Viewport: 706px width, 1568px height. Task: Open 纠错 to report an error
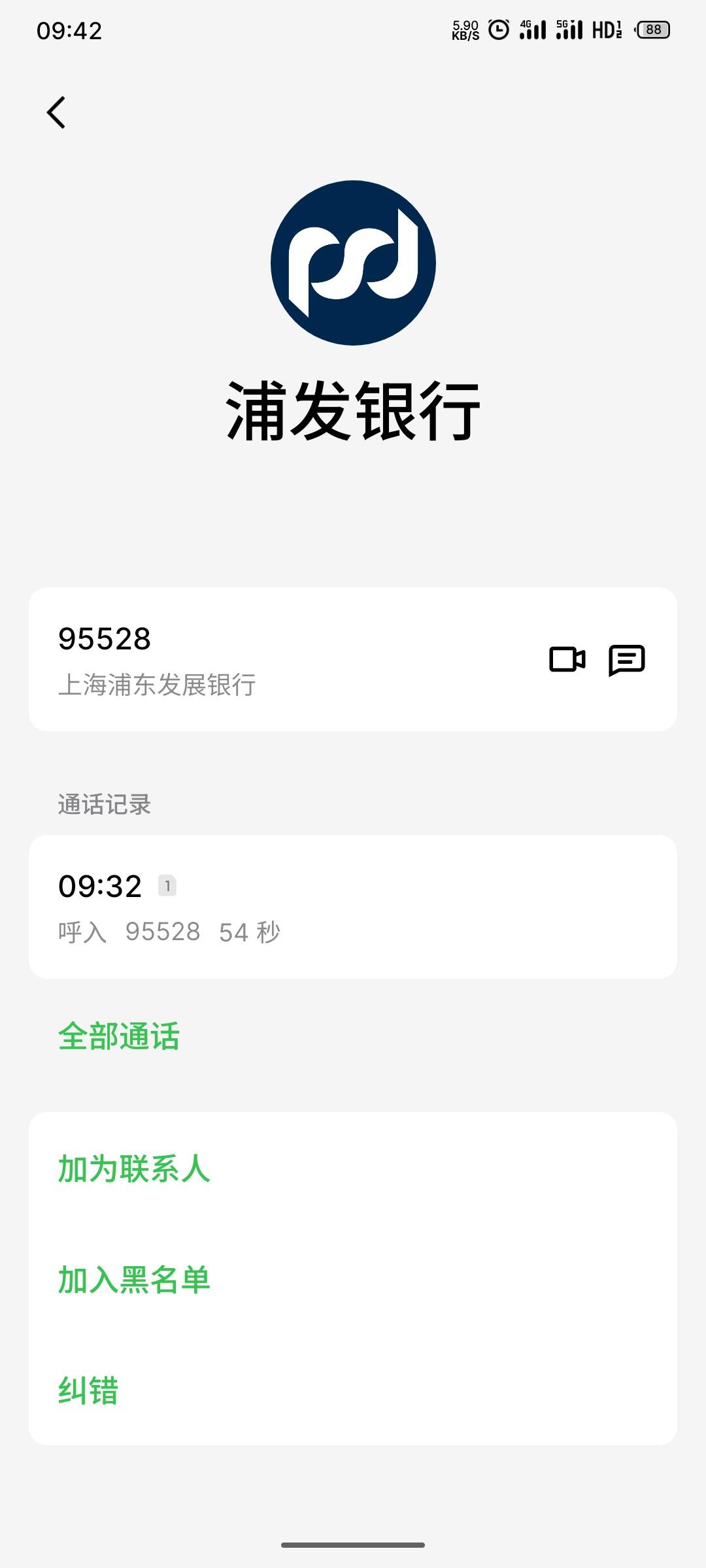[353, 1390]
